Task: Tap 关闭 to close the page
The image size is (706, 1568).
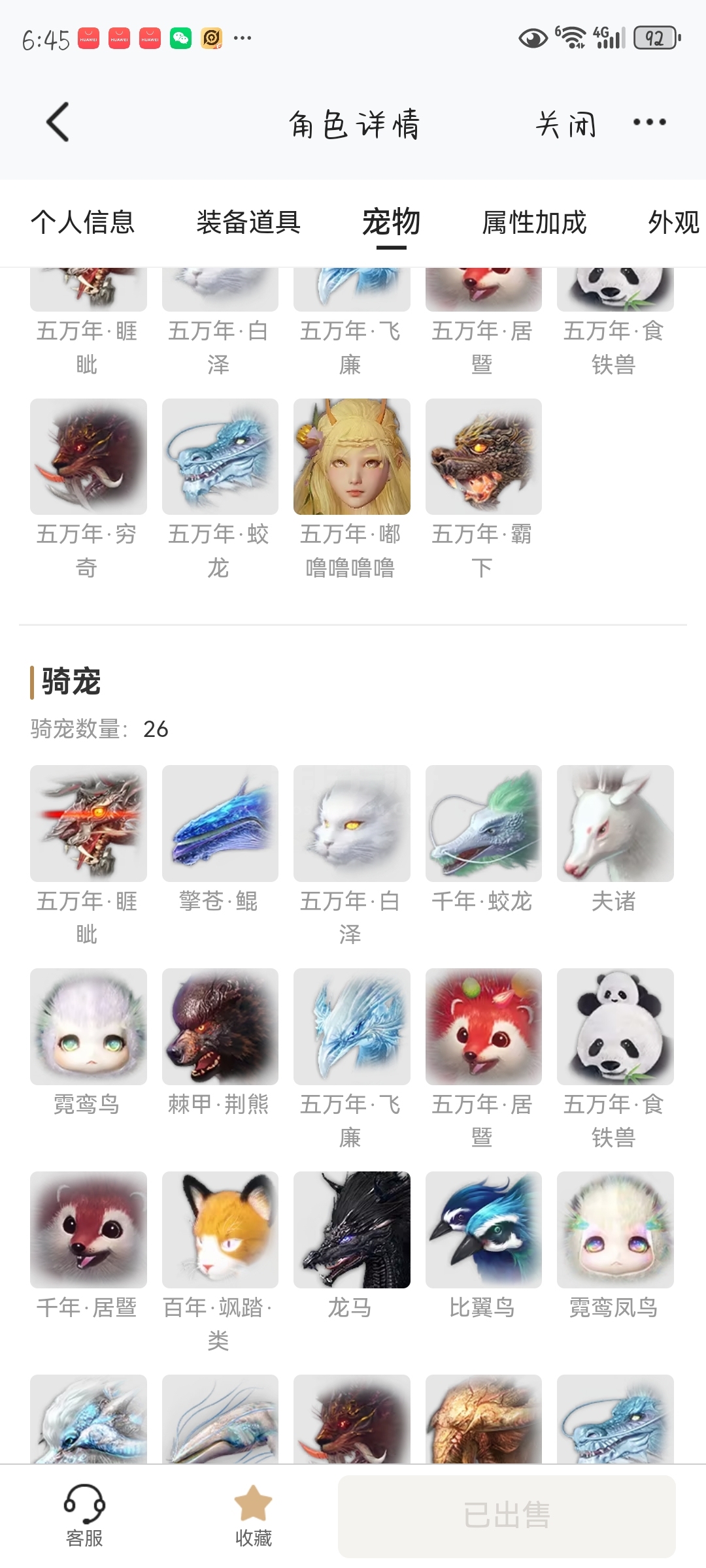Action: pos(565,123)
